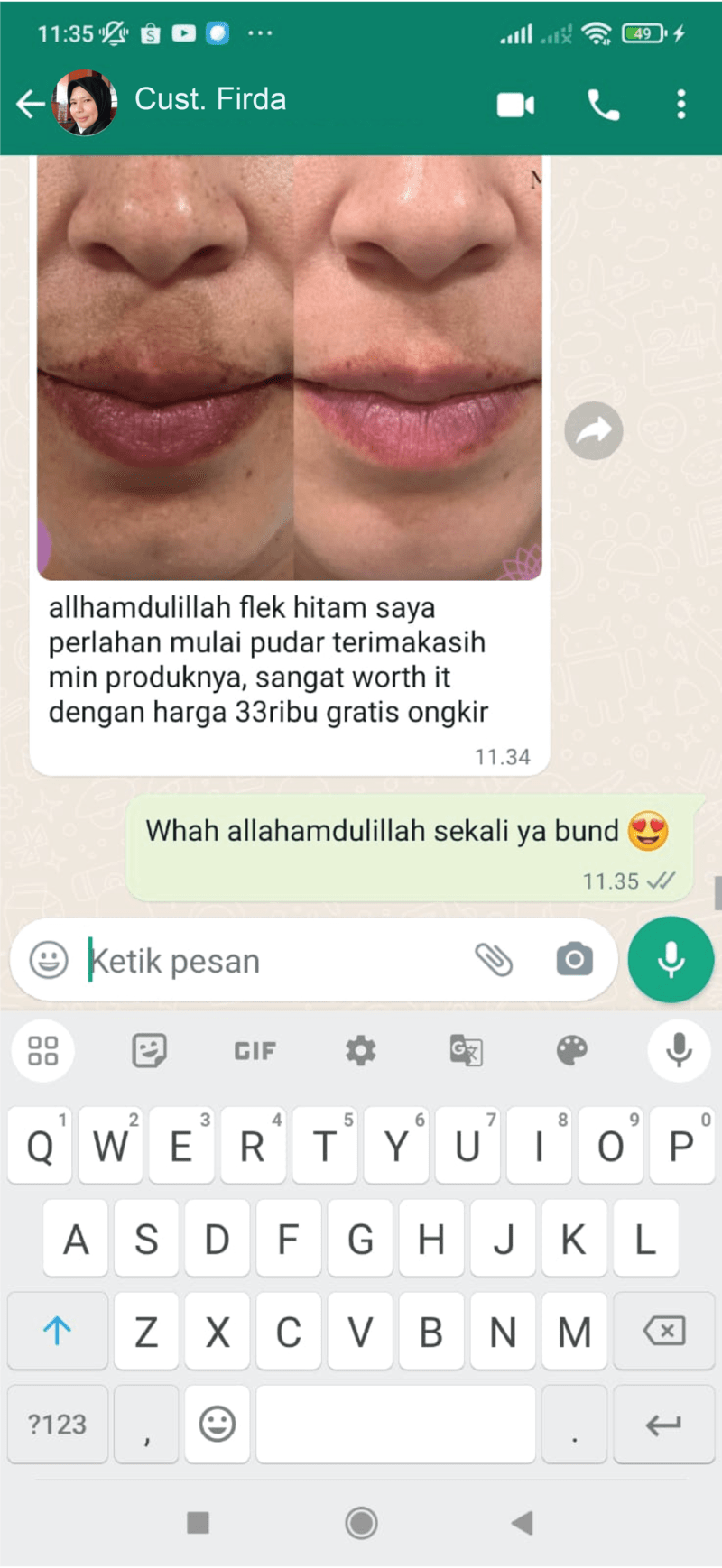Open the keyboard translate tool

coord(466,1051)
